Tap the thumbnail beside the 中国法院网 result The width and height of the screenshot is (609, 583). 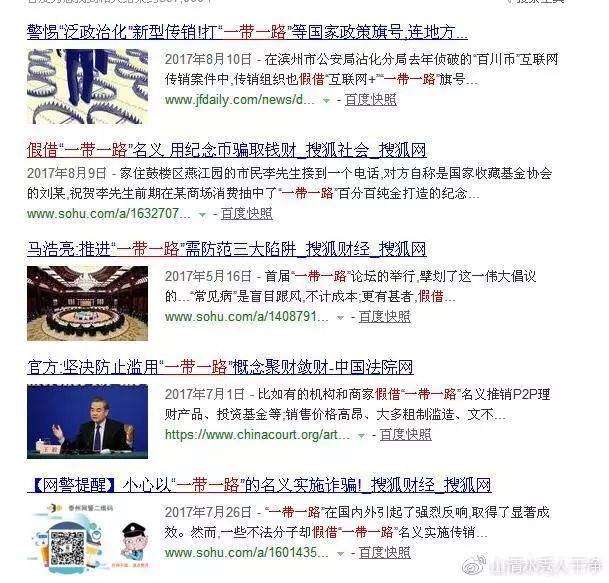tap(87, 422)
